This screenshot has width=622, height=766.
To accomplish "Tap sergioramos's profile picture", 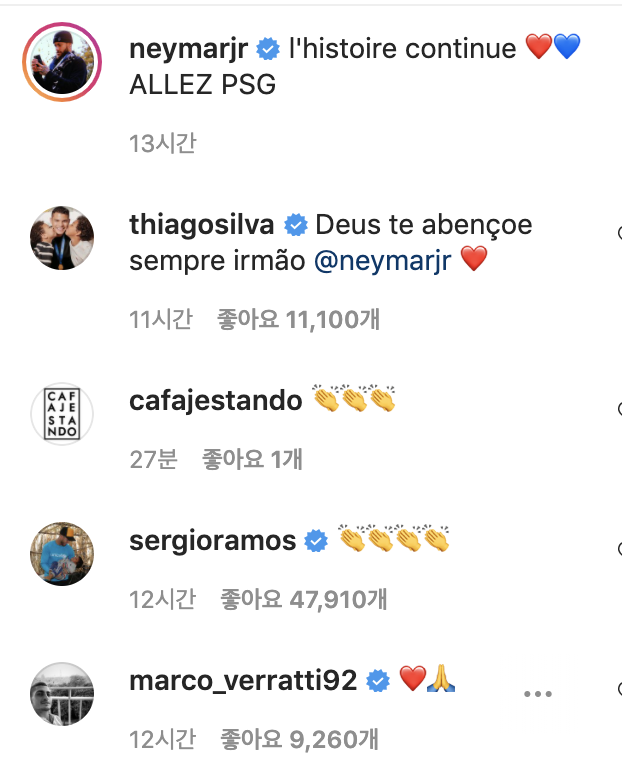I will [x=62, y=553].
